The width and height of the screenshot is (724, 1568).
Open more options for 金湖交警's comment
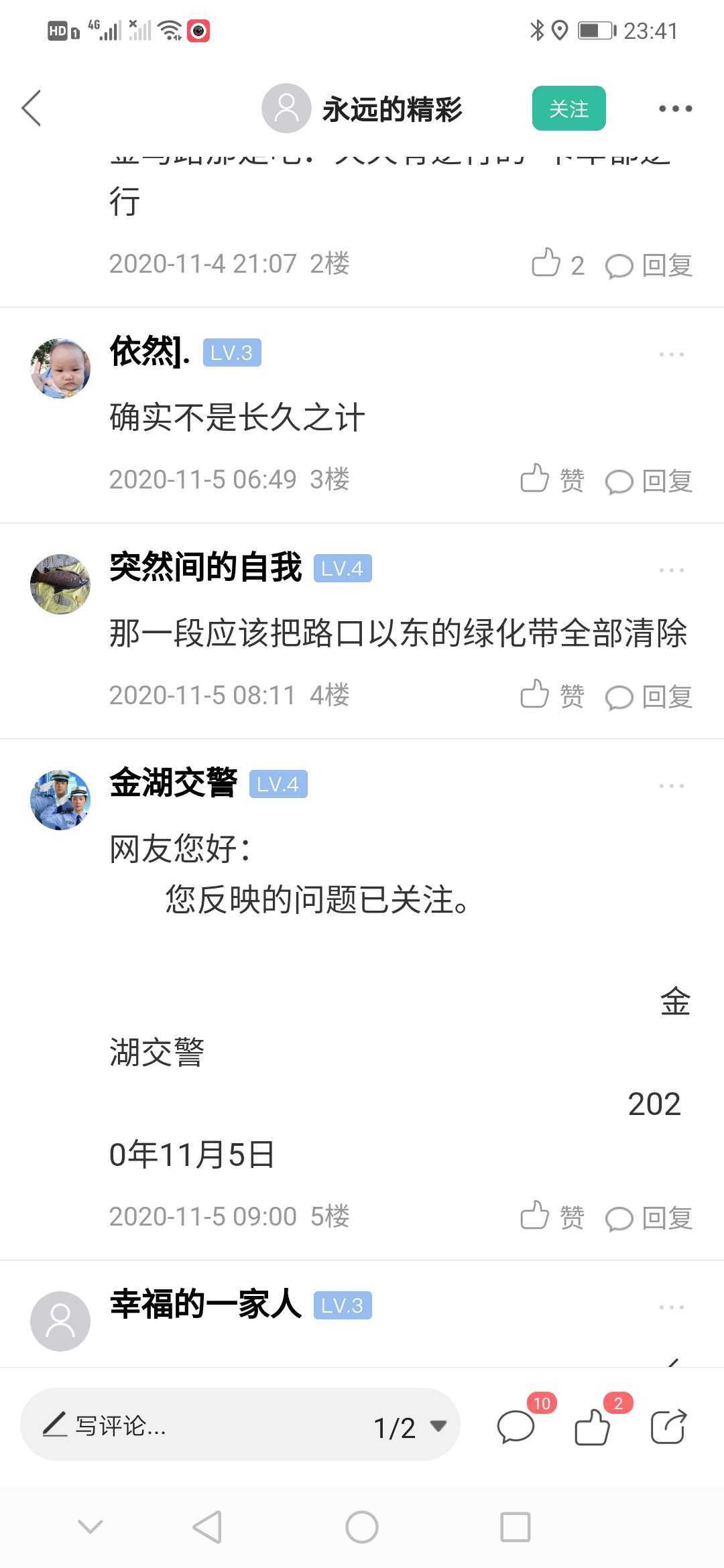pos(671,785)
